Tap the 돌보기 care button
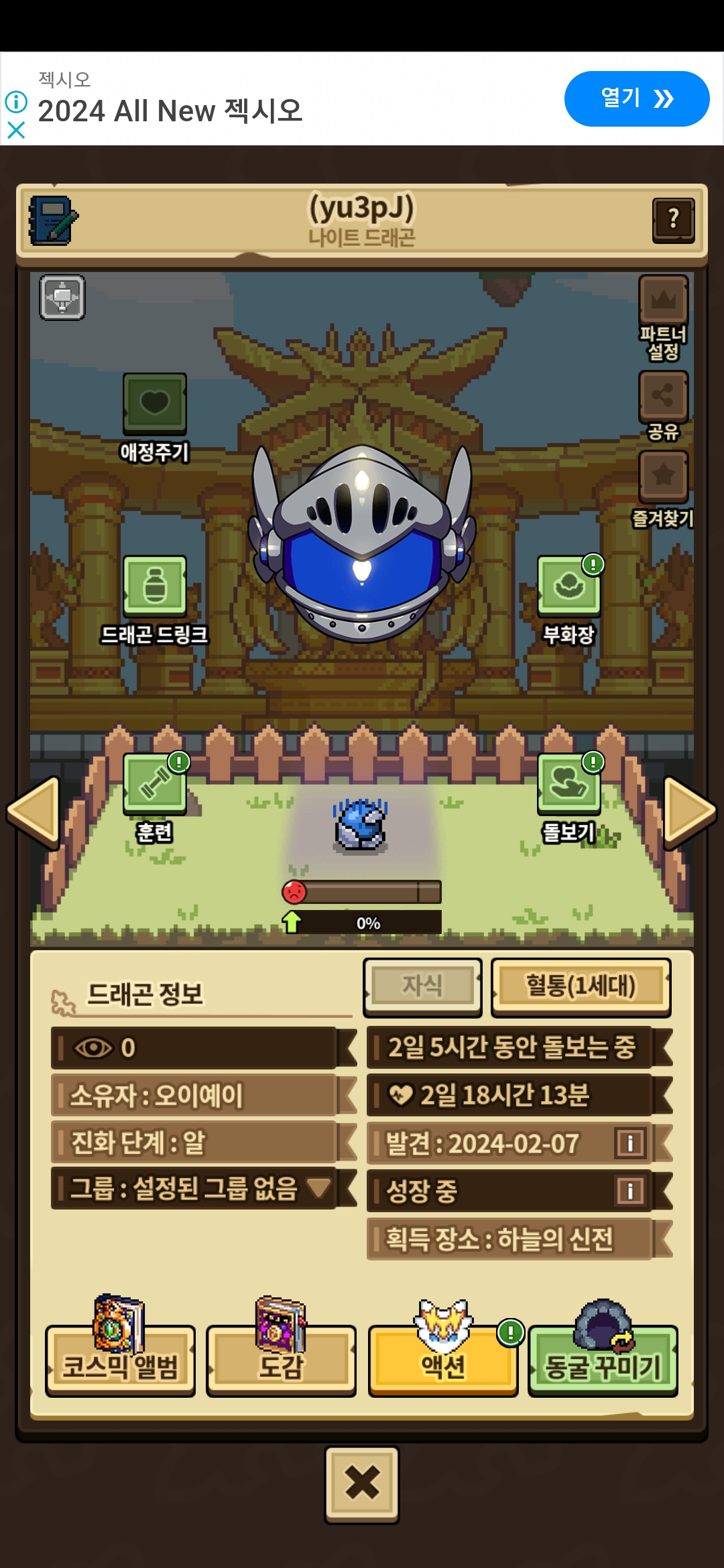724x1568 pixels. (568, 785)
